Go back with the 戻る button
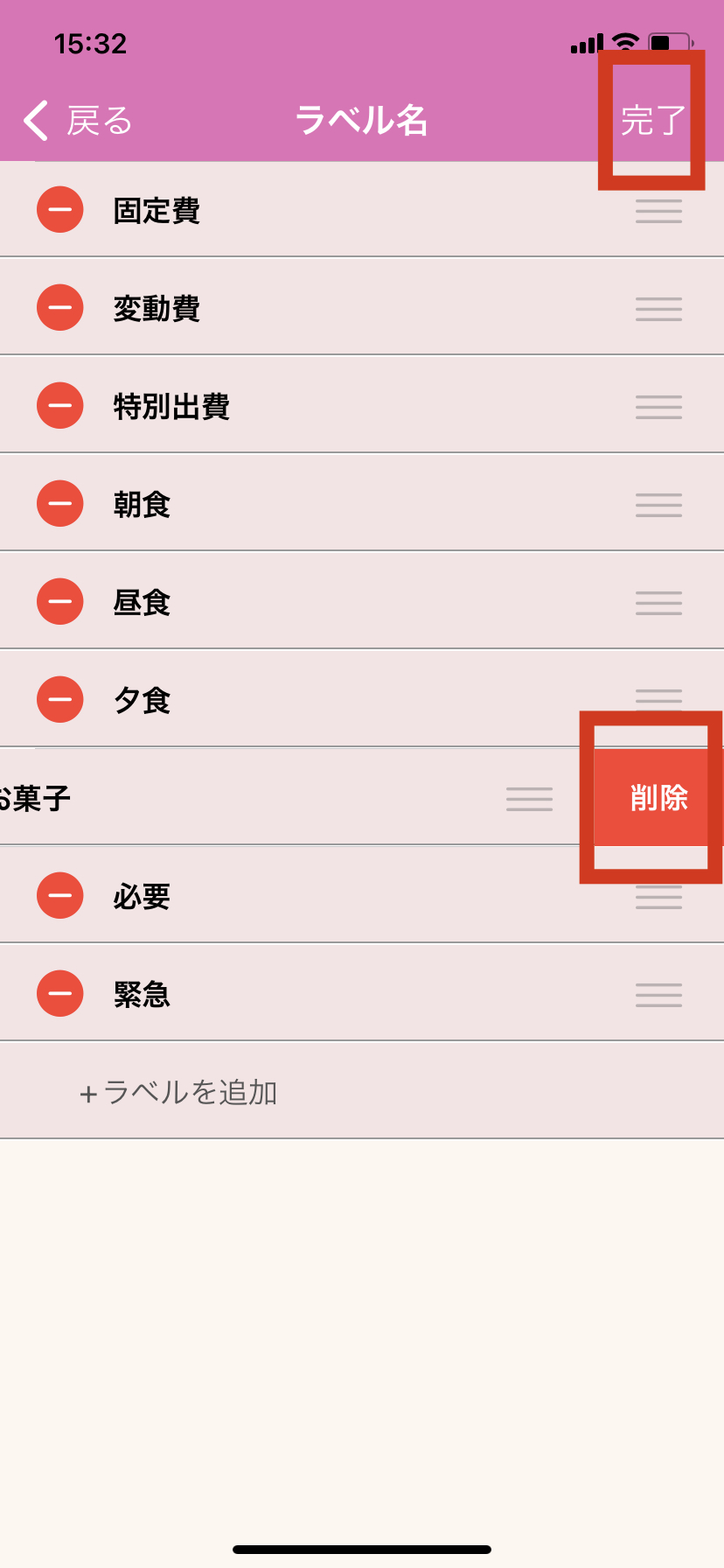The width and height of the screenshot is (724, 1568). [x=77, y=120]
